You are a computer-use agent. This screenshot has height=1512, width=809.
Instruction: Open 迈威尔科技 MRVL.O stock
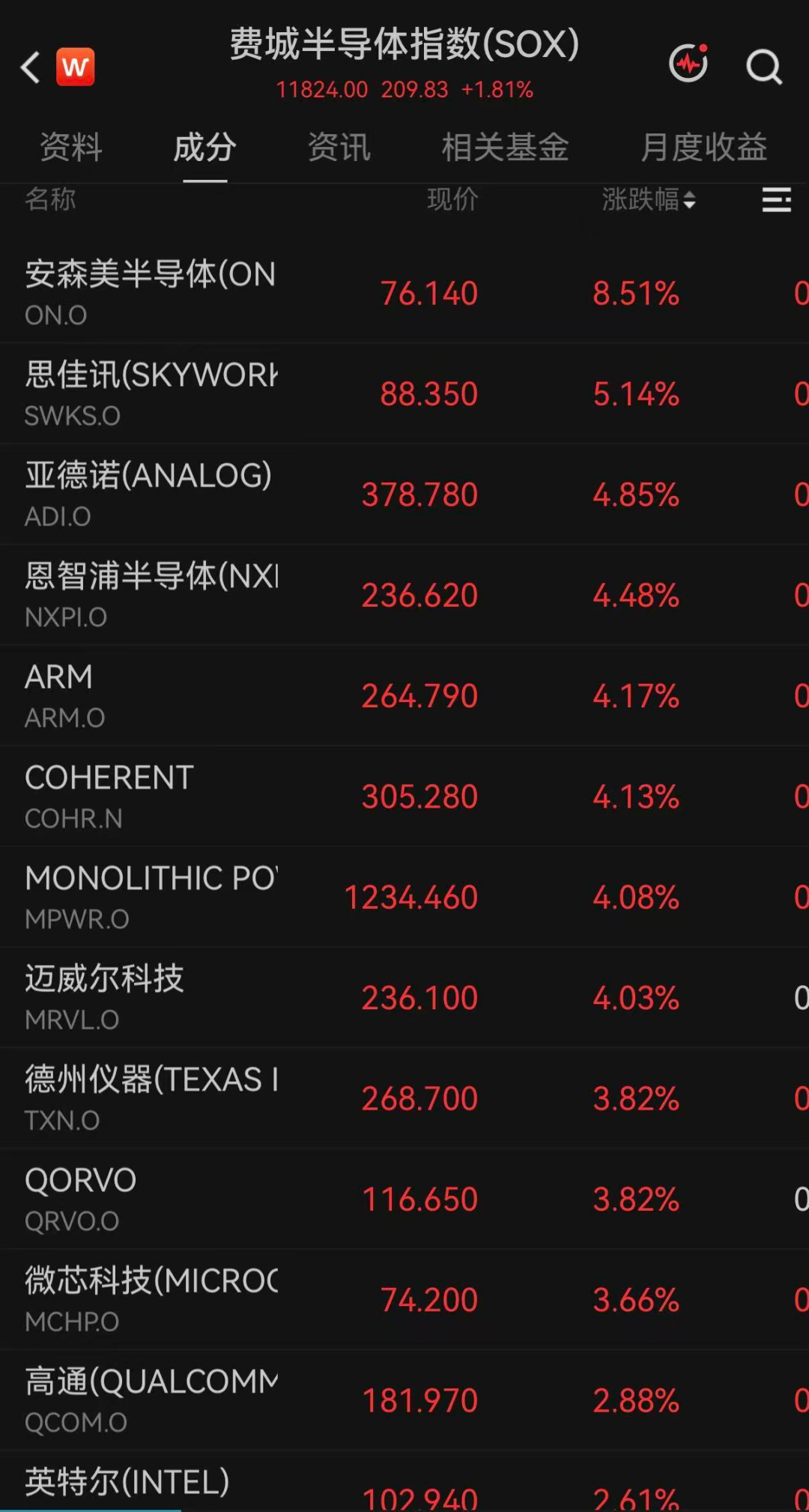click(x=404, y=997)
